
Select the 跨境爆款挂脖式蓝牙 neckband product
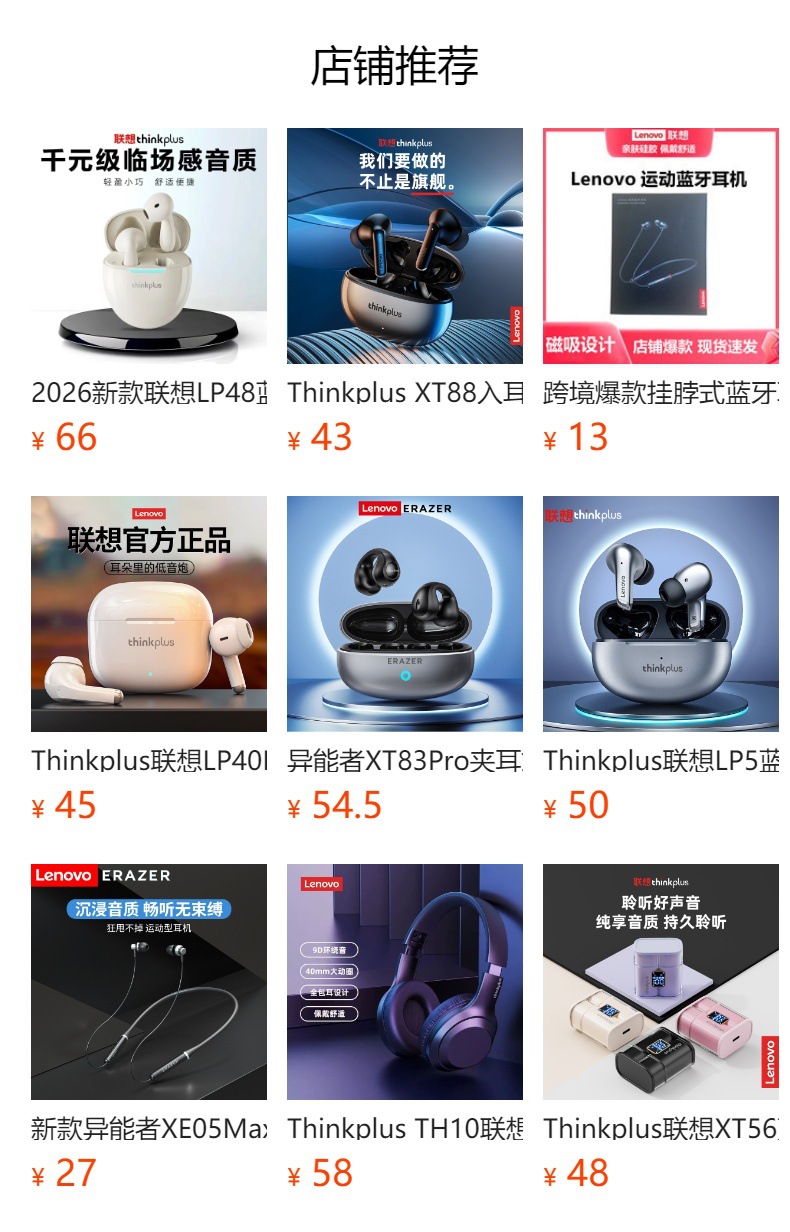click(661, 290)
